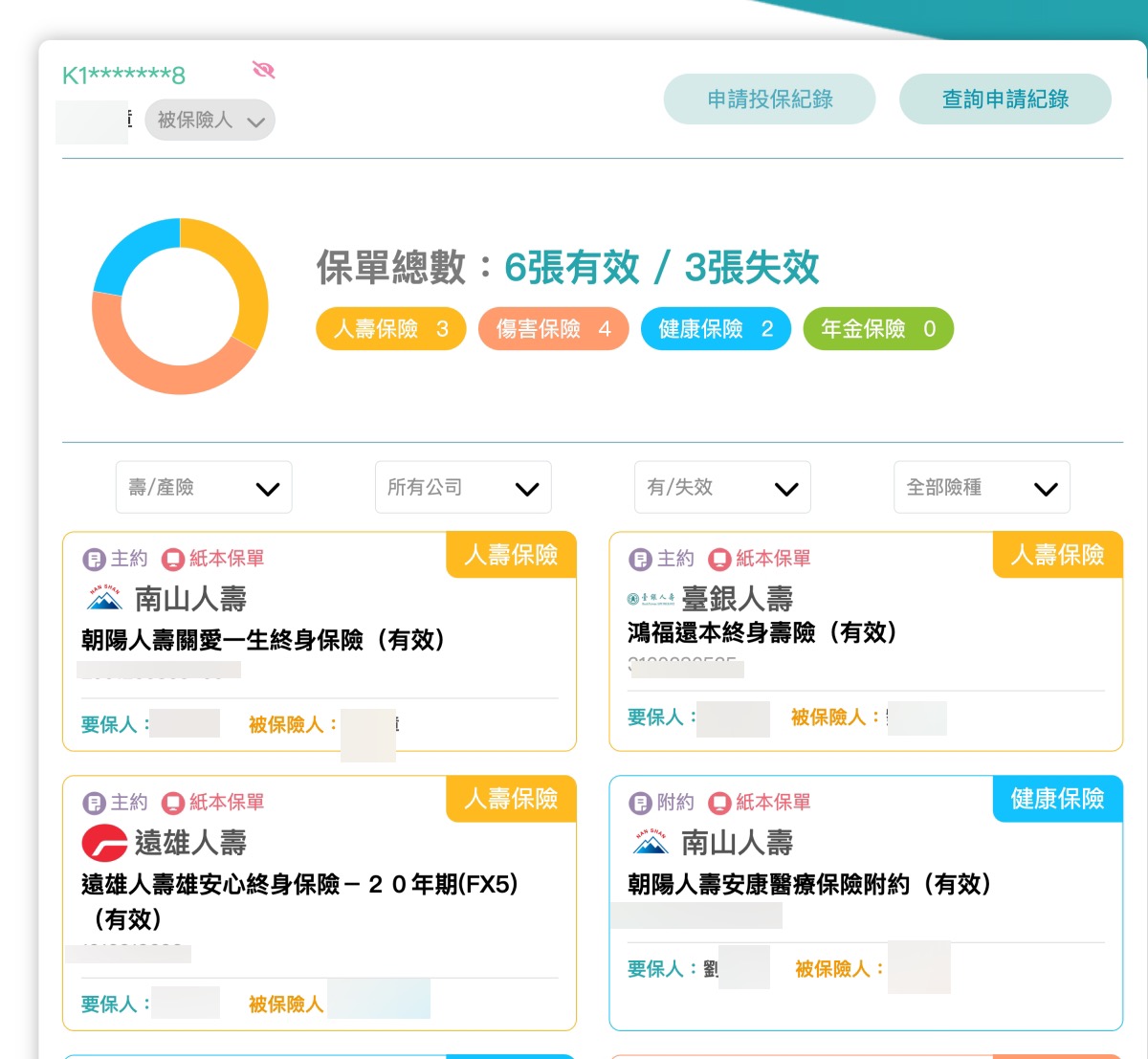Toggle ID number visibility eye icon
The width and height of the screenshot is (1148, 1059).
coord(263,70)
